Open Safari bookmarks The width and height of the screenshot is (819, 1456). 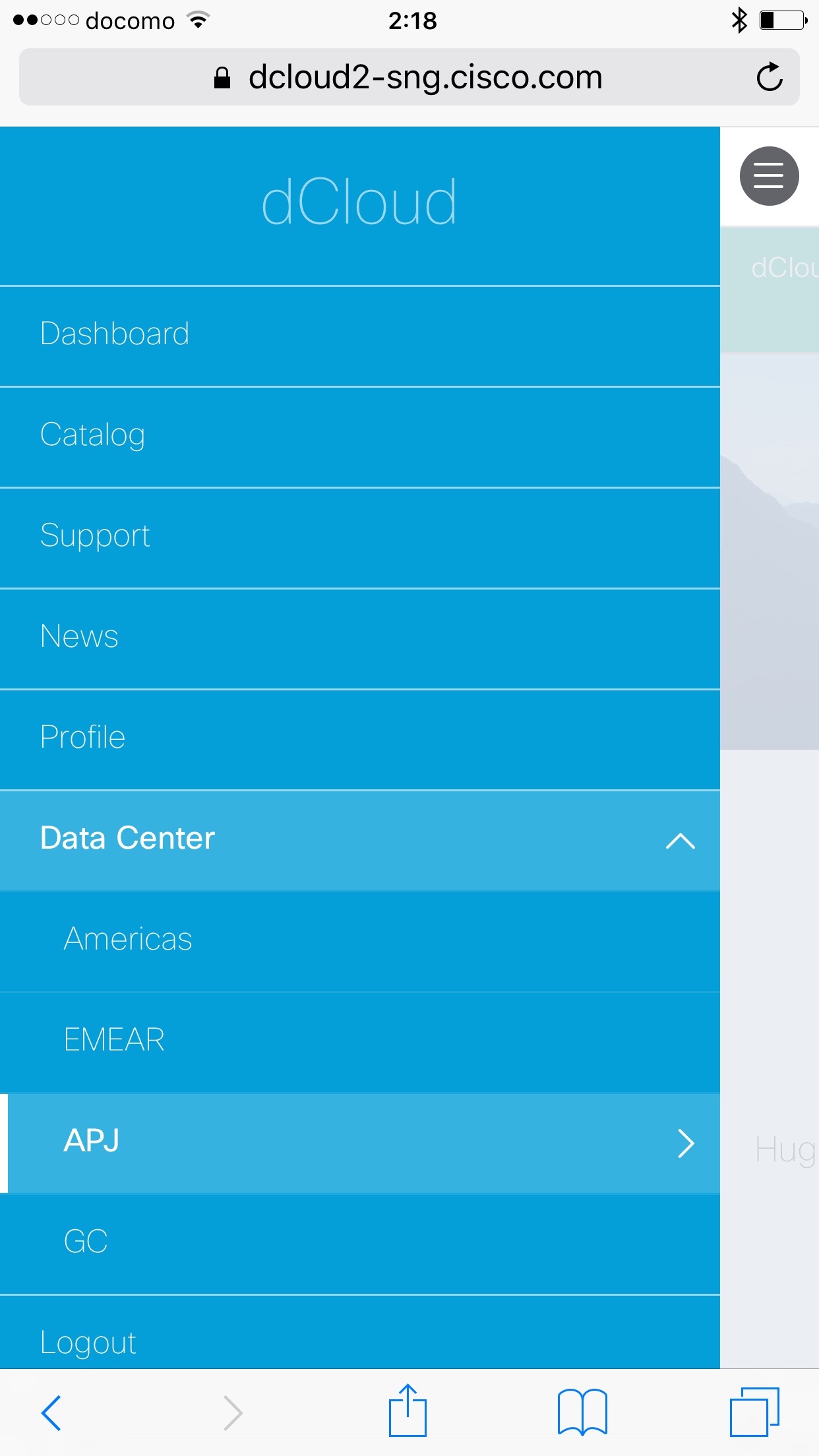582,1412
